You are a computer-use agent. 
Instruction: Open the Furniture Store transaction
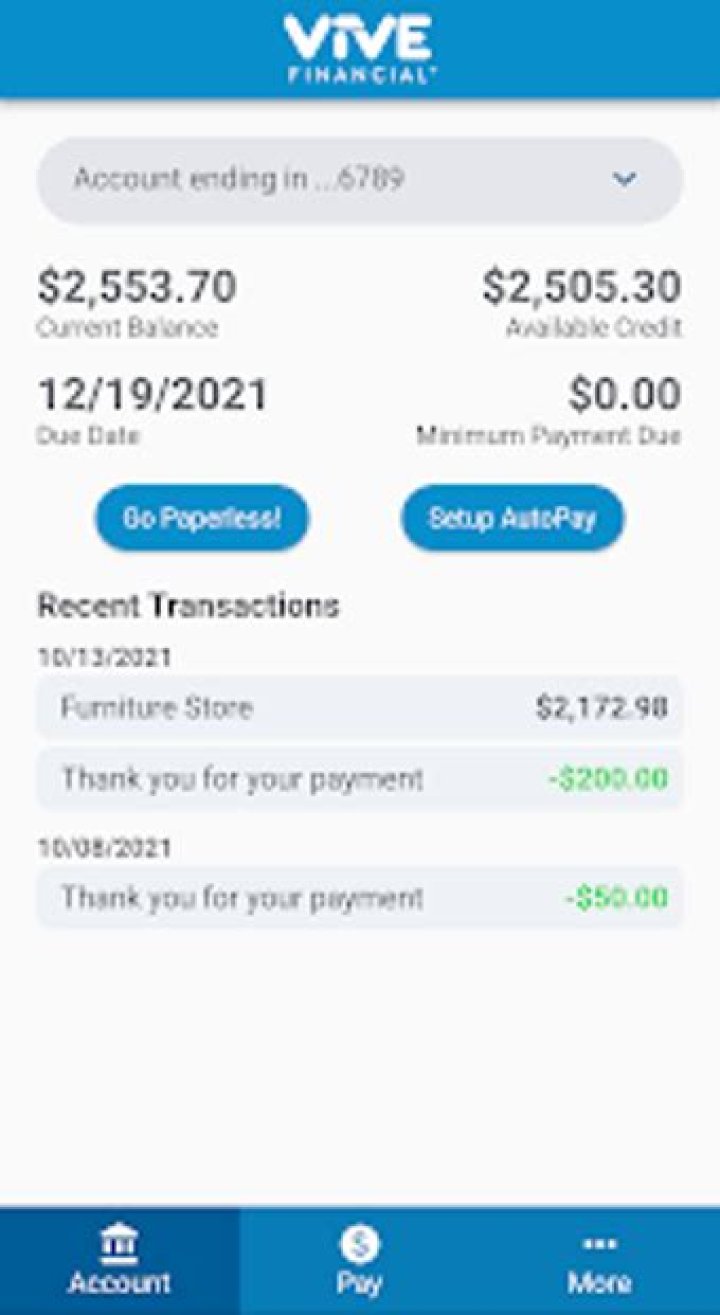point(360,708)
